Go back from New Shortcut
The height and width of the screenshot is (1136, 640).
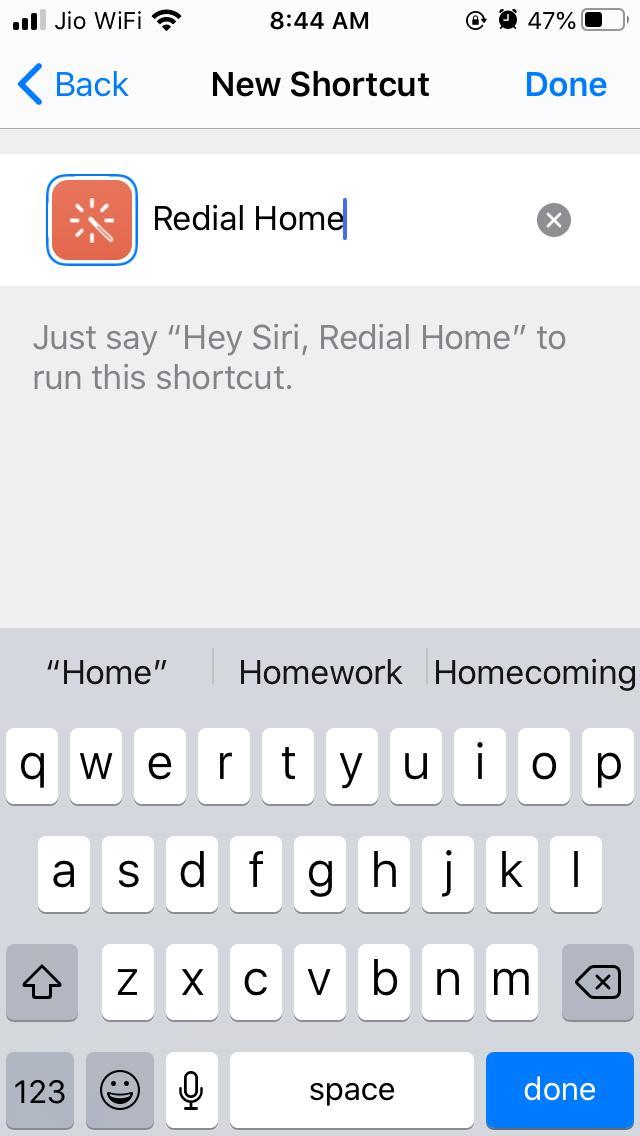click(73, 85)
